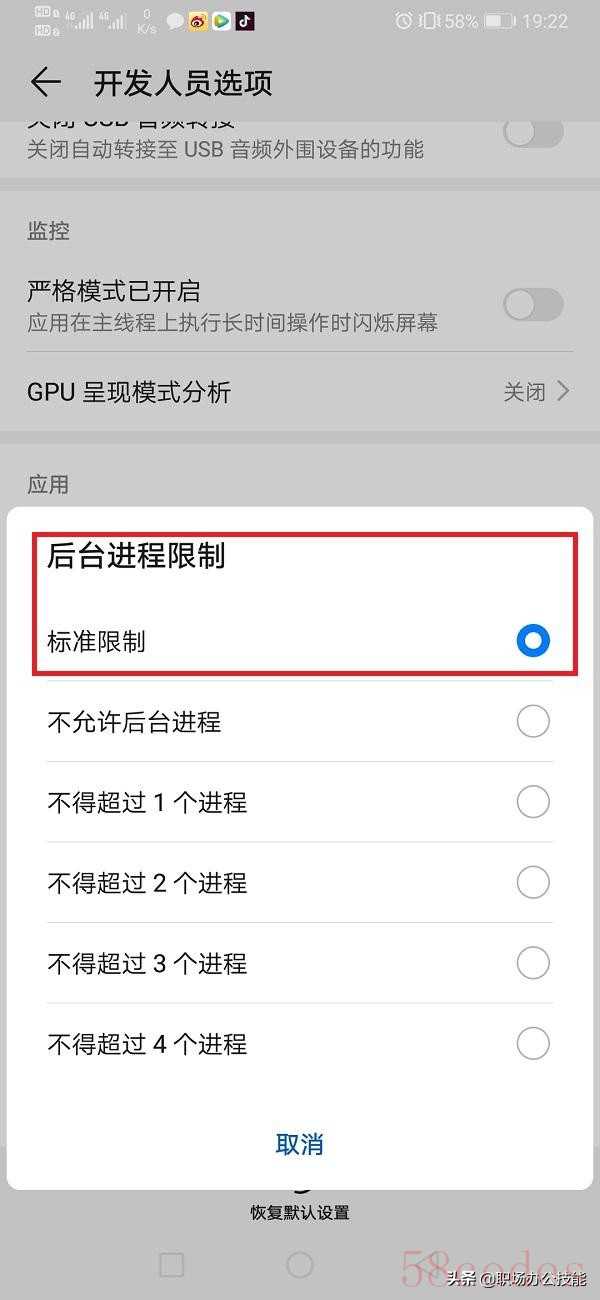Screen dimensions: 600x1300
Task: Select 不得超过 2 个进程
Action: (532, 882)
